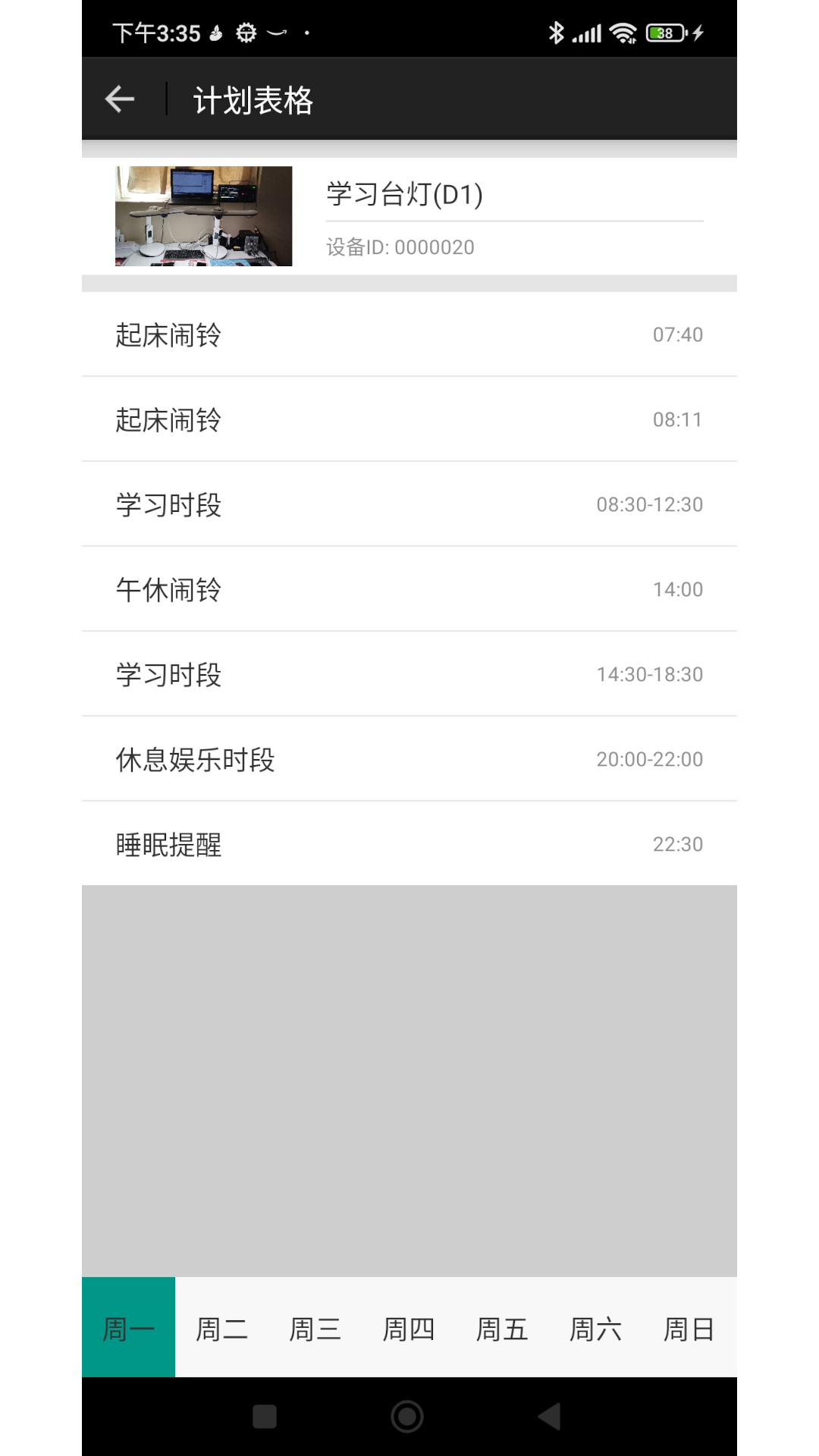Tap the Bluetooth icon in the status bar
This screenshot has height=1456, width=819.
[556, 32]
